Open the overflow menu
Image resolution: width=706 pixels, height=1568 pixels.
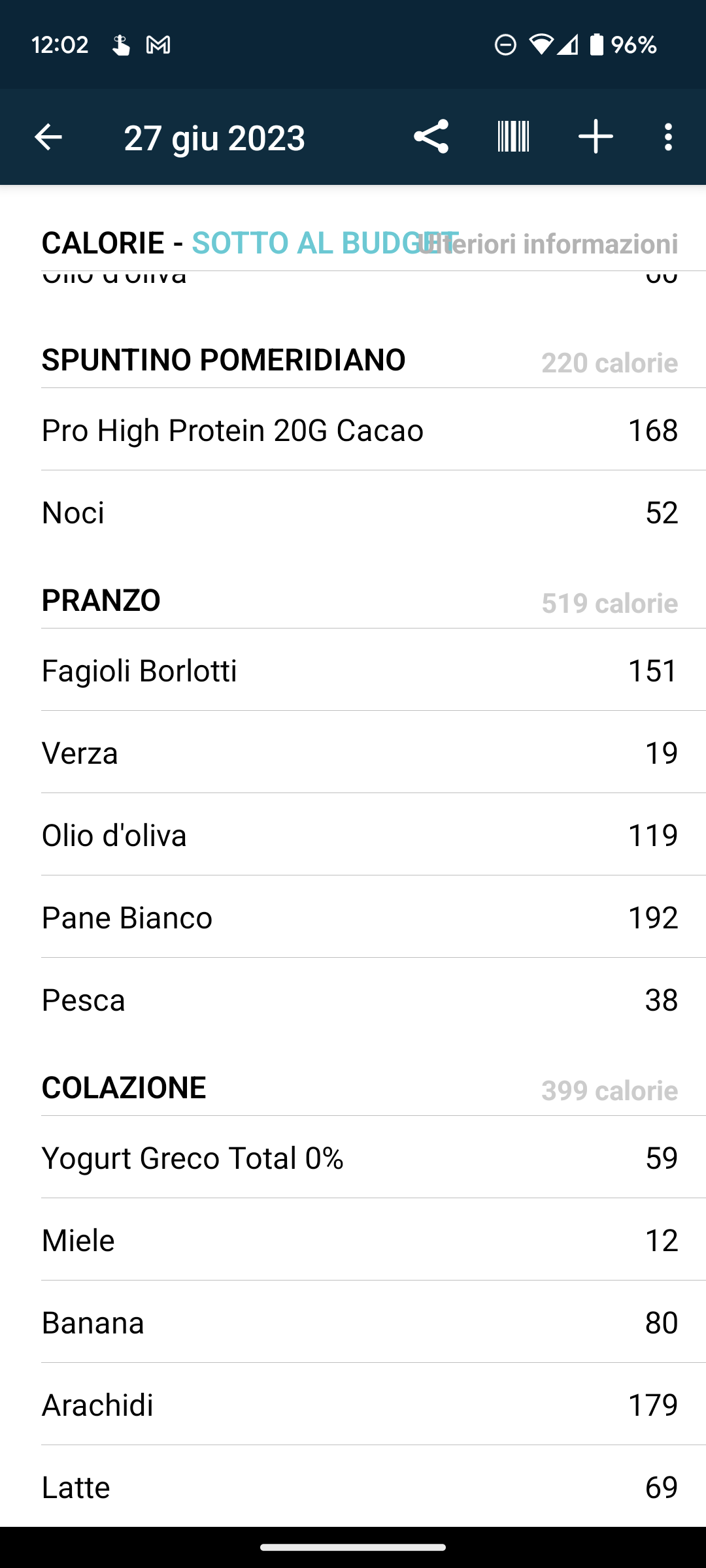click(x=667, y=137)
